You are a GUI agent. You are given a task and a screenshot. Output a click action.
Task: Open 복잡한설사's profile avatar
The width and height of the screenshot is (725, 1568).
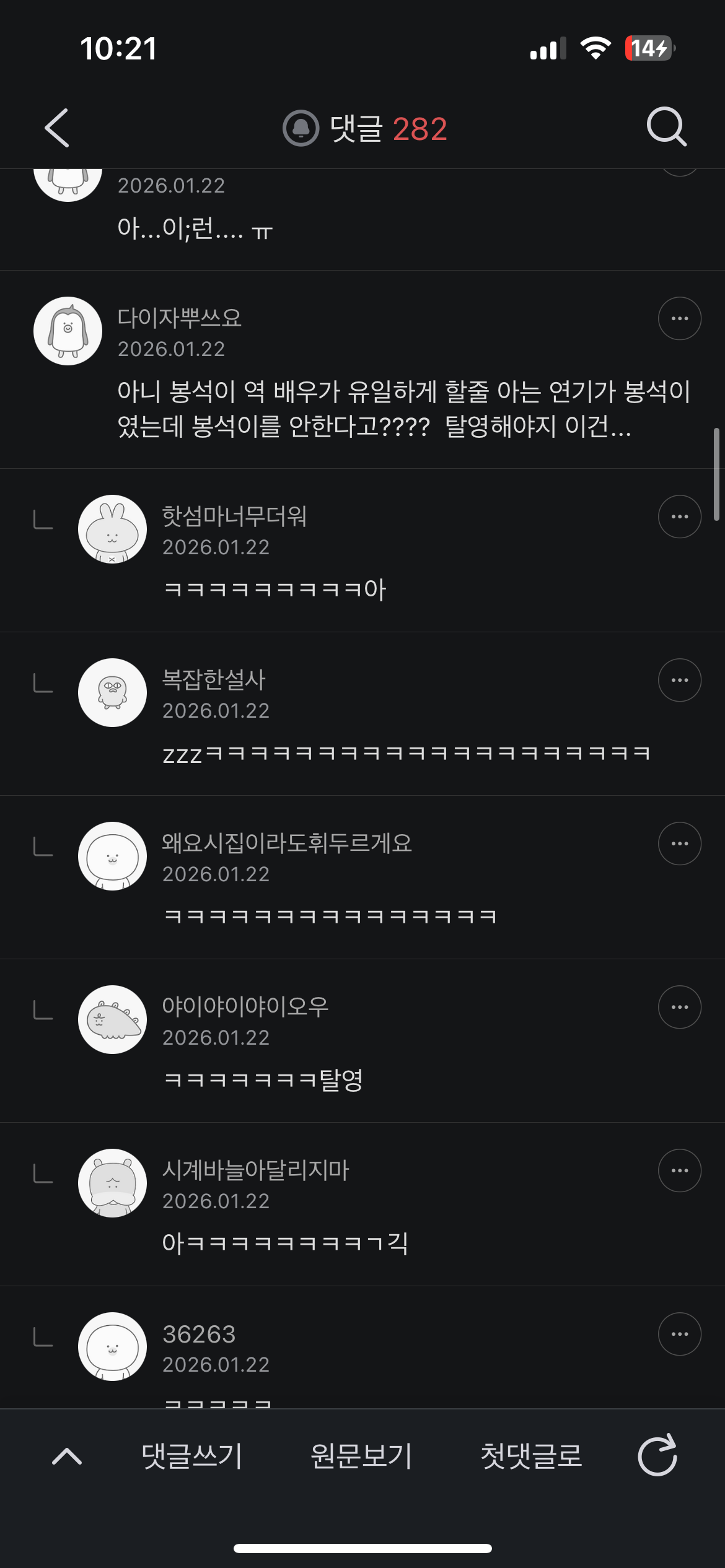(112, 692)
